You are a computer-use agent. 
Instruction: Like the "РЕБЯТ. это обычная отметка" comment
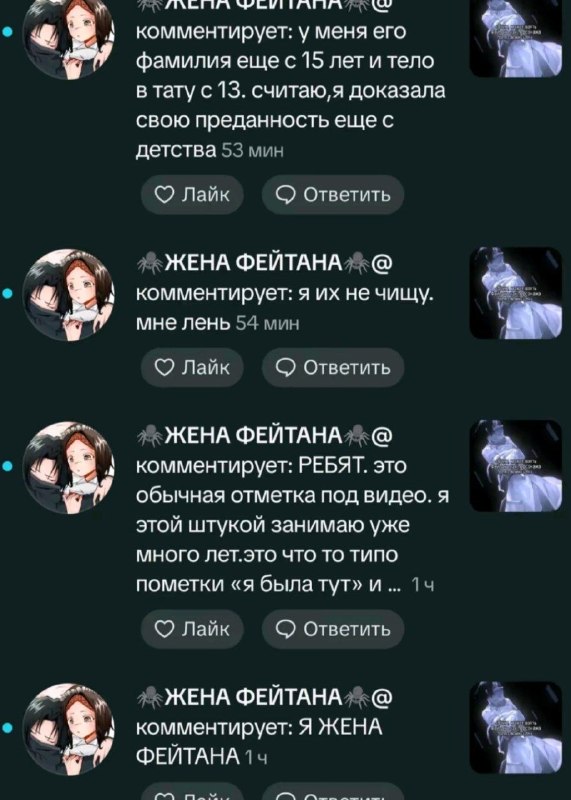(x=192, y=630)
